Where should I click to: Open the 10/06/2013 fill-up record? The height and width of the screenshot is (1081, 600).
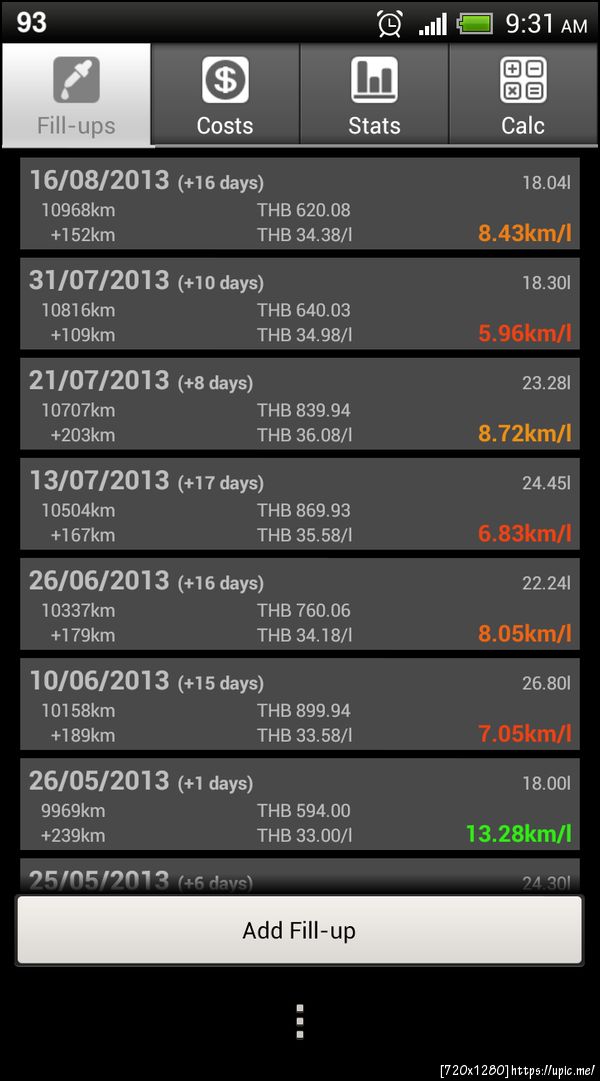click(299, 704)
